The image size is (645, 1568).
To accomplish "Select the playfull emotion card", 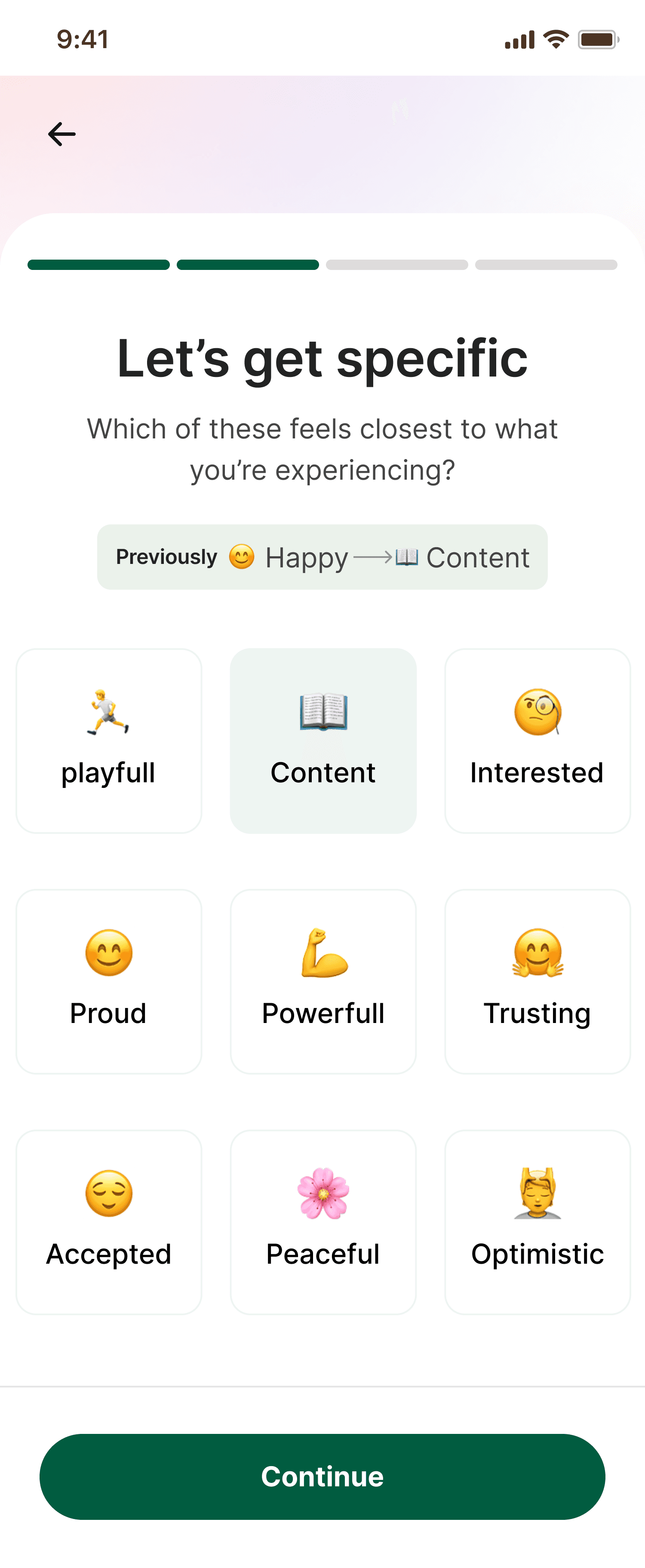I will point(109,741).
